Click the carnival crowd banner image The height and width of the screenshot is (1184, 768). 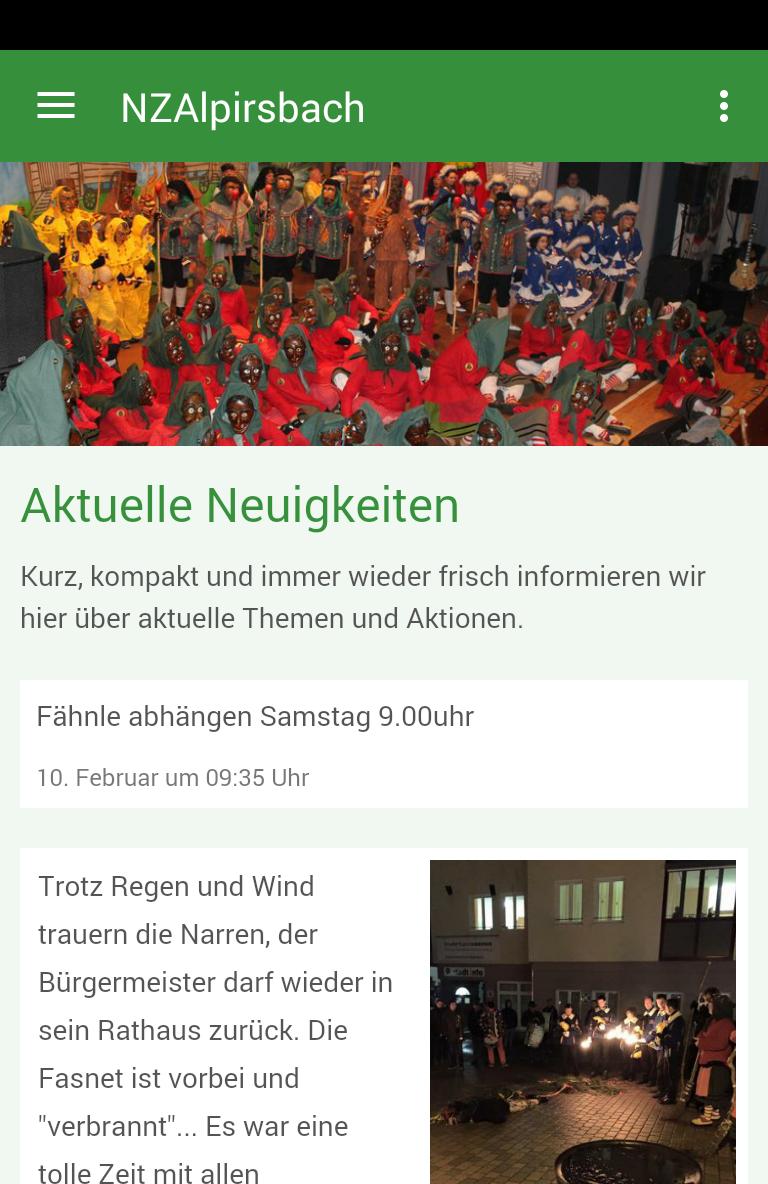click(x=384, y=303)
